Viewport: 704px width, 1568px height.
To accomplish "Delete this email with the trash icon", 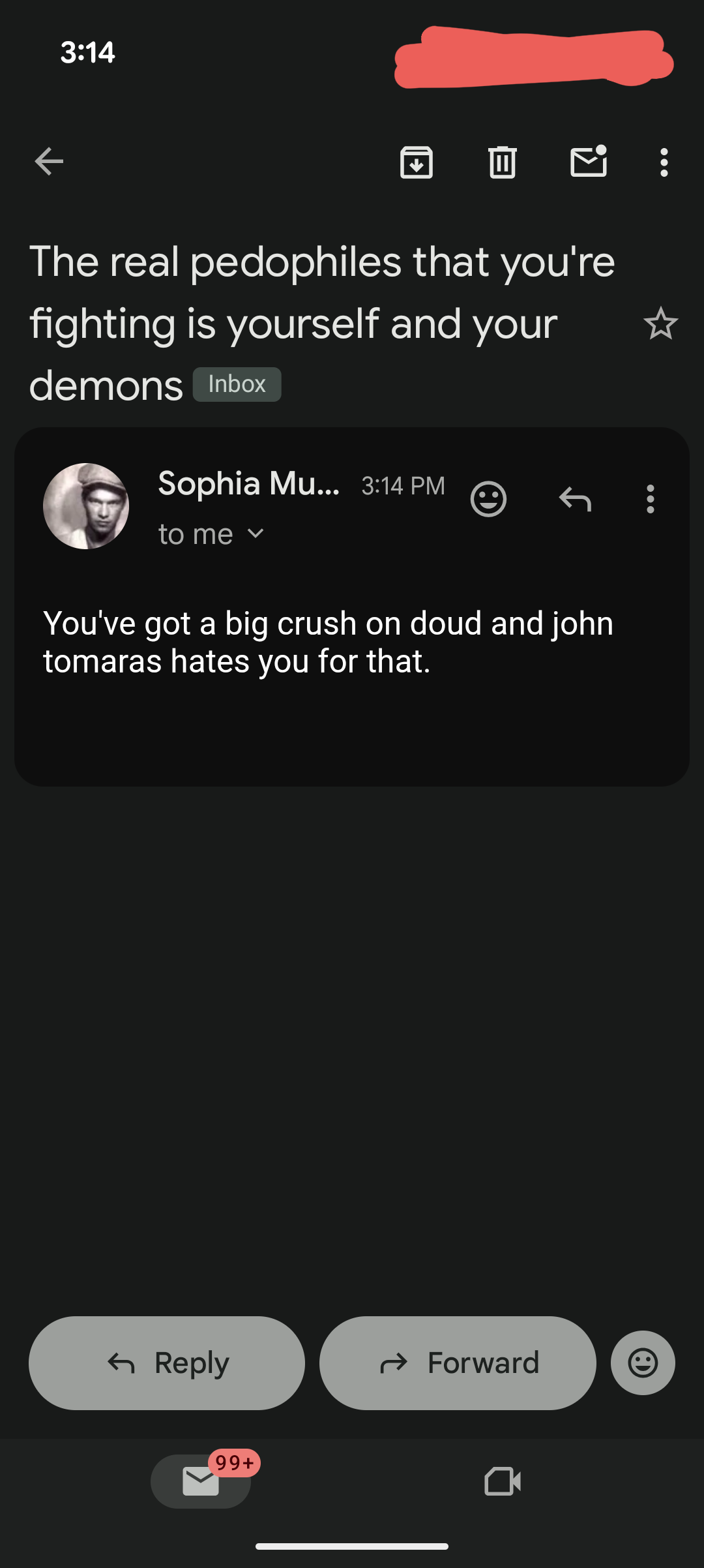I will pos(503,162).
